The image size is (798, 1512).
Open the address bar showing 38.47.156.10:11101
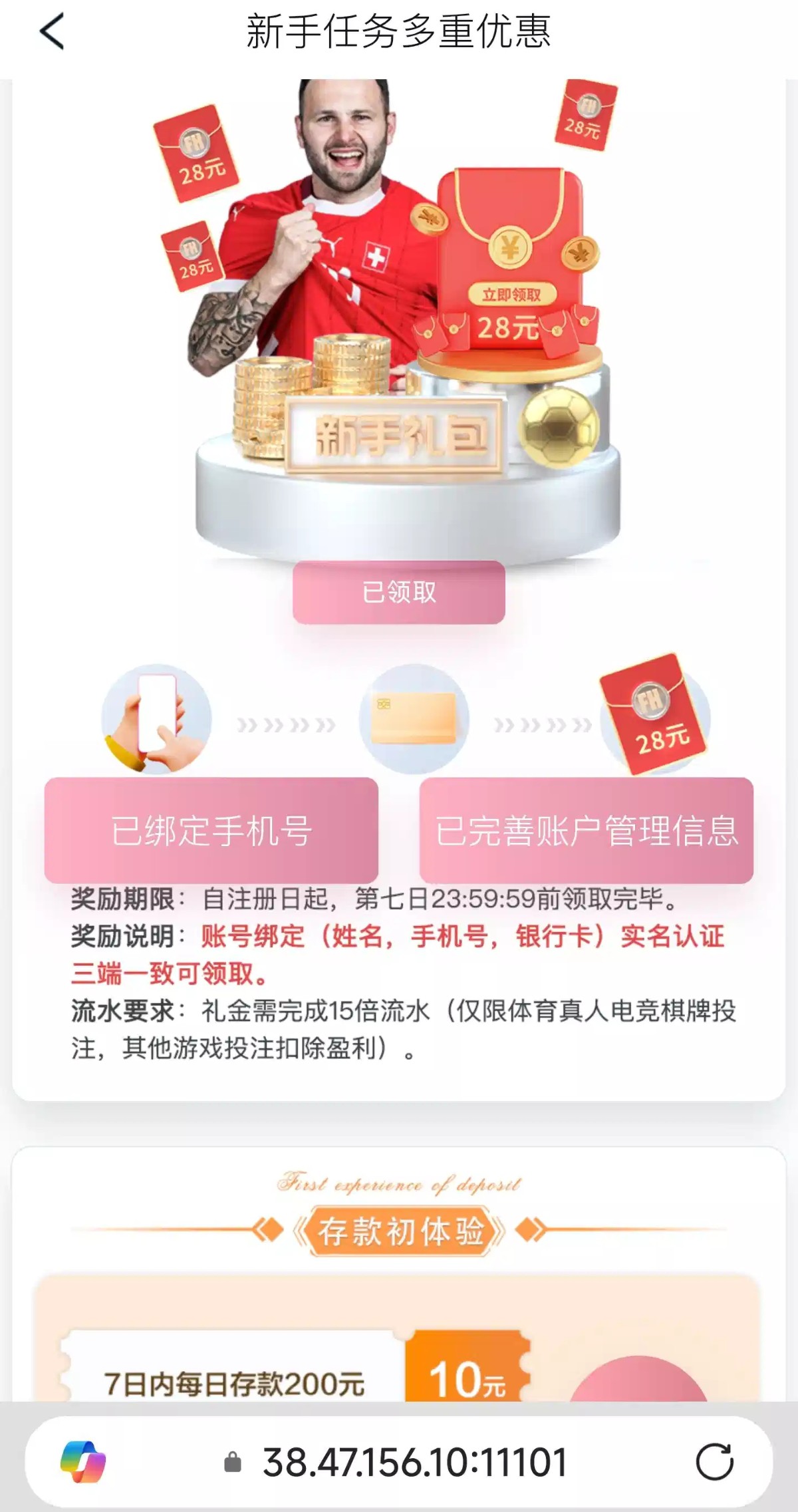click(414, 1462)
